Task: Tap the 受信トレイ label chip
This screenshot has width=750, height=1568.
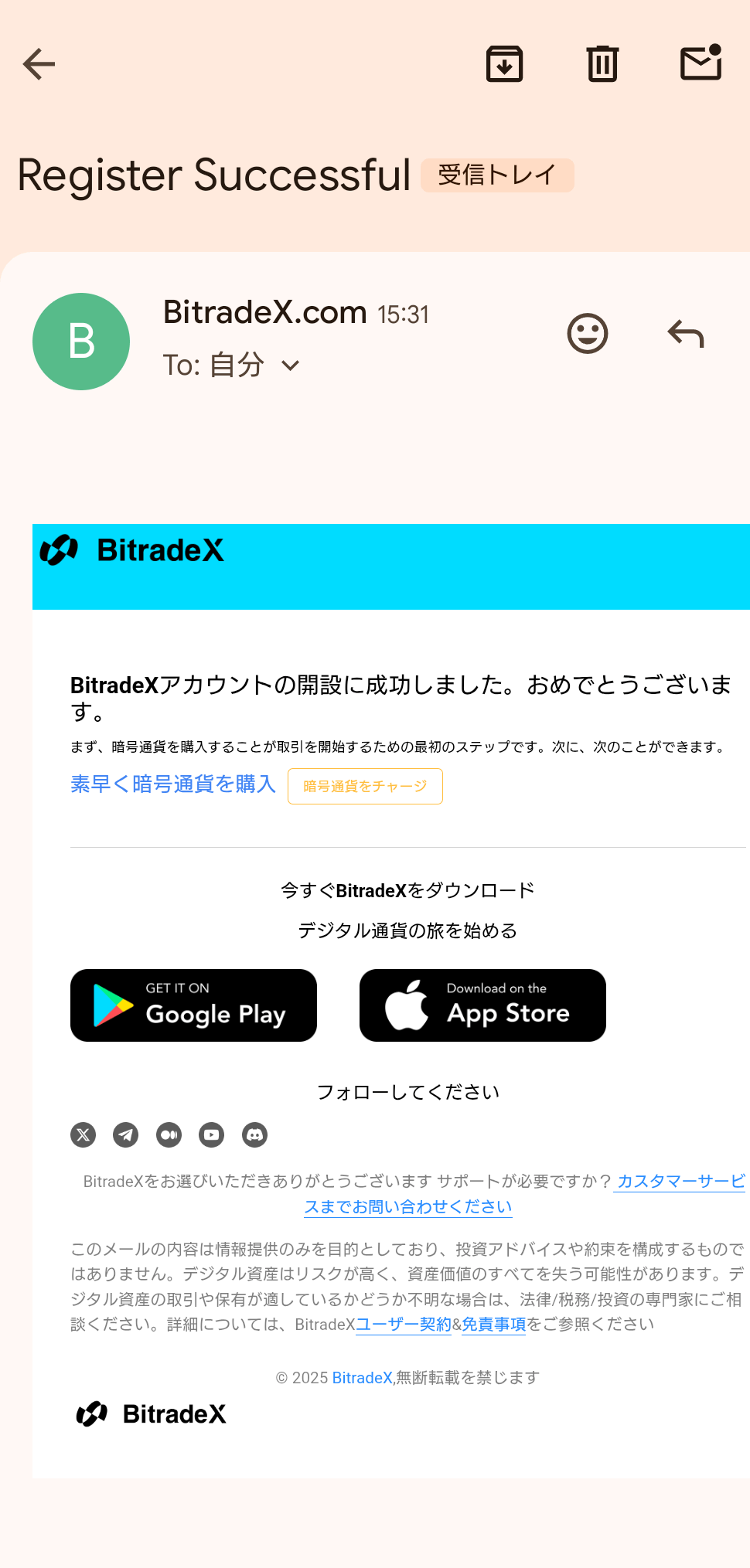Action: click(x=497, y=175)
